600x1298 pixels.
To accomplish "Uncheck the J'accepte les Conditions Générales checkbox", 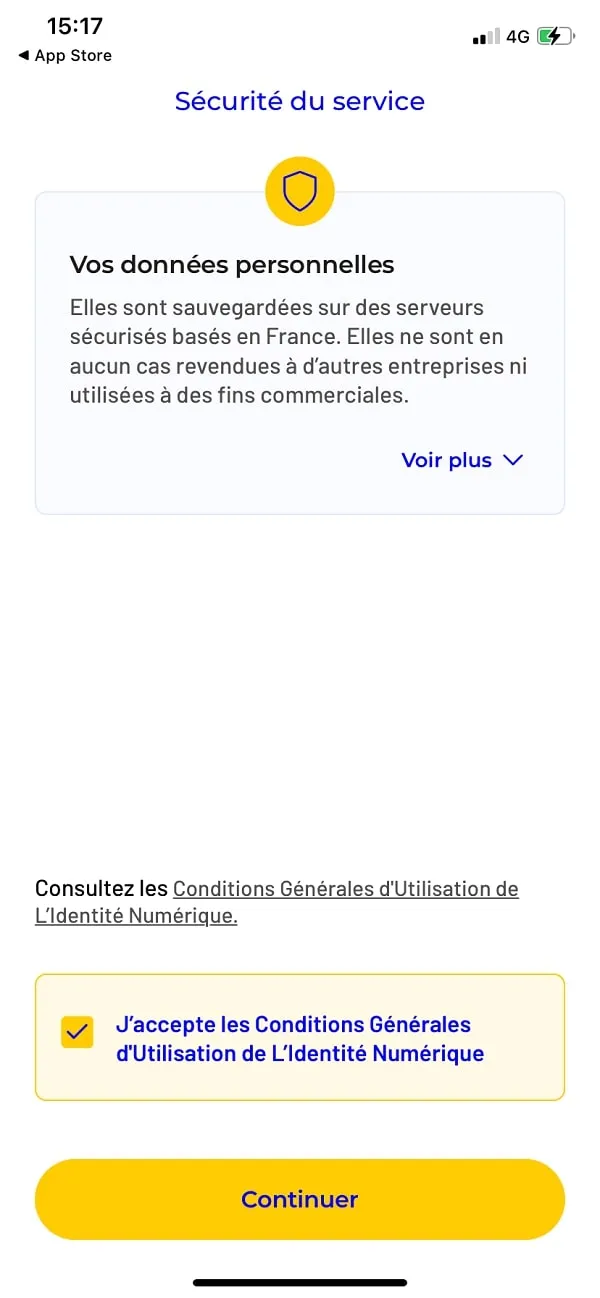I will [77, 1032].
